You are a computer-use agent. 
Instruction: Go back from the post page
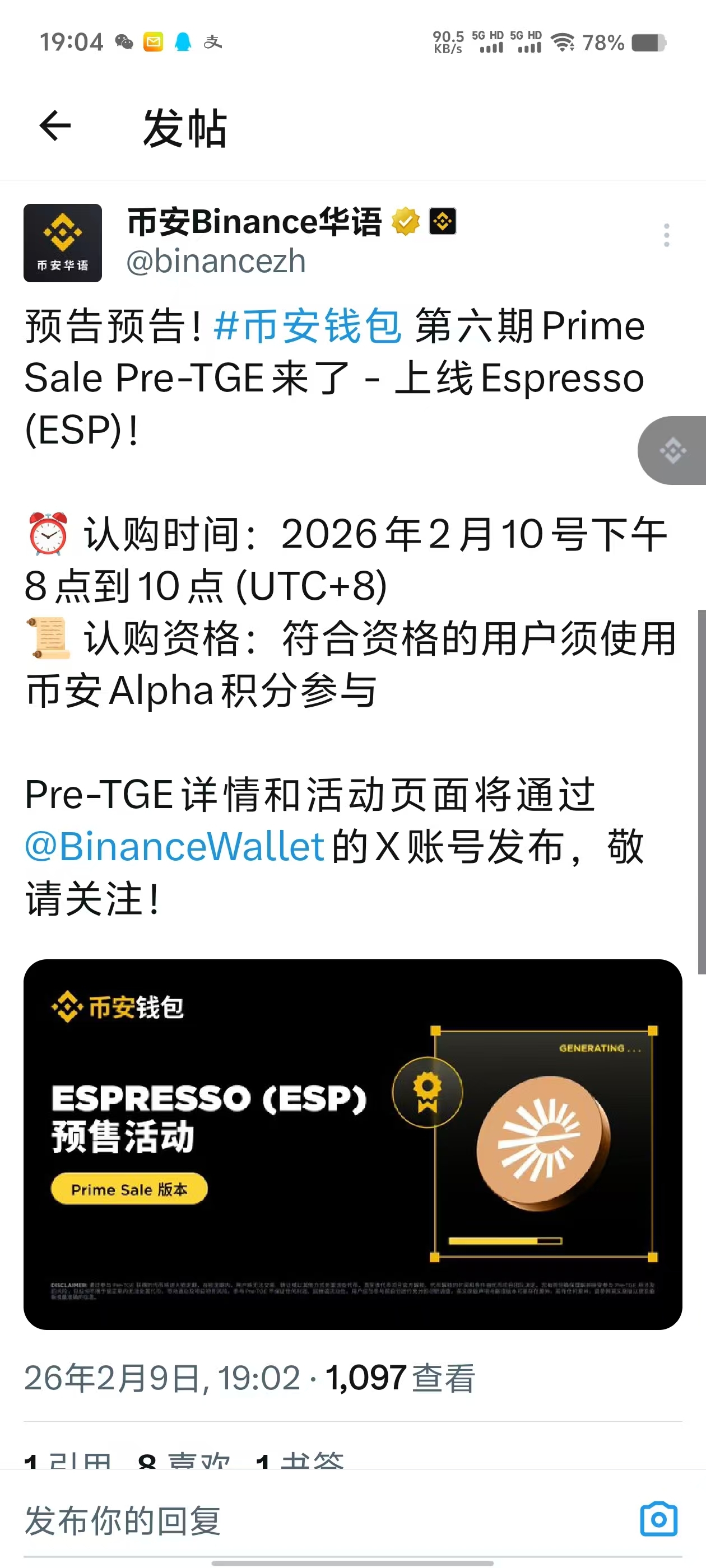(x=55, y=126)
